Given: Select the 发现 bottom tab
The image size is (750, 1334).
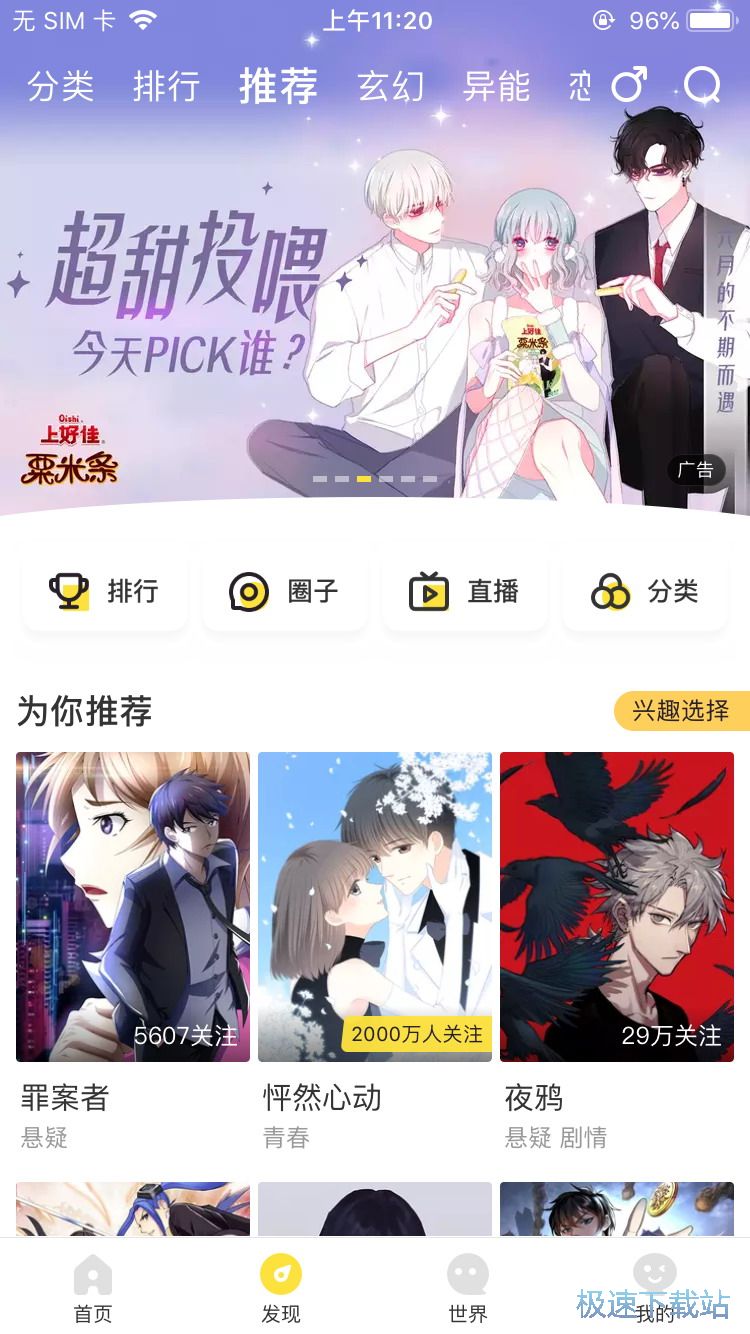Looking at the screenshot, I should tap(281, 1288).
